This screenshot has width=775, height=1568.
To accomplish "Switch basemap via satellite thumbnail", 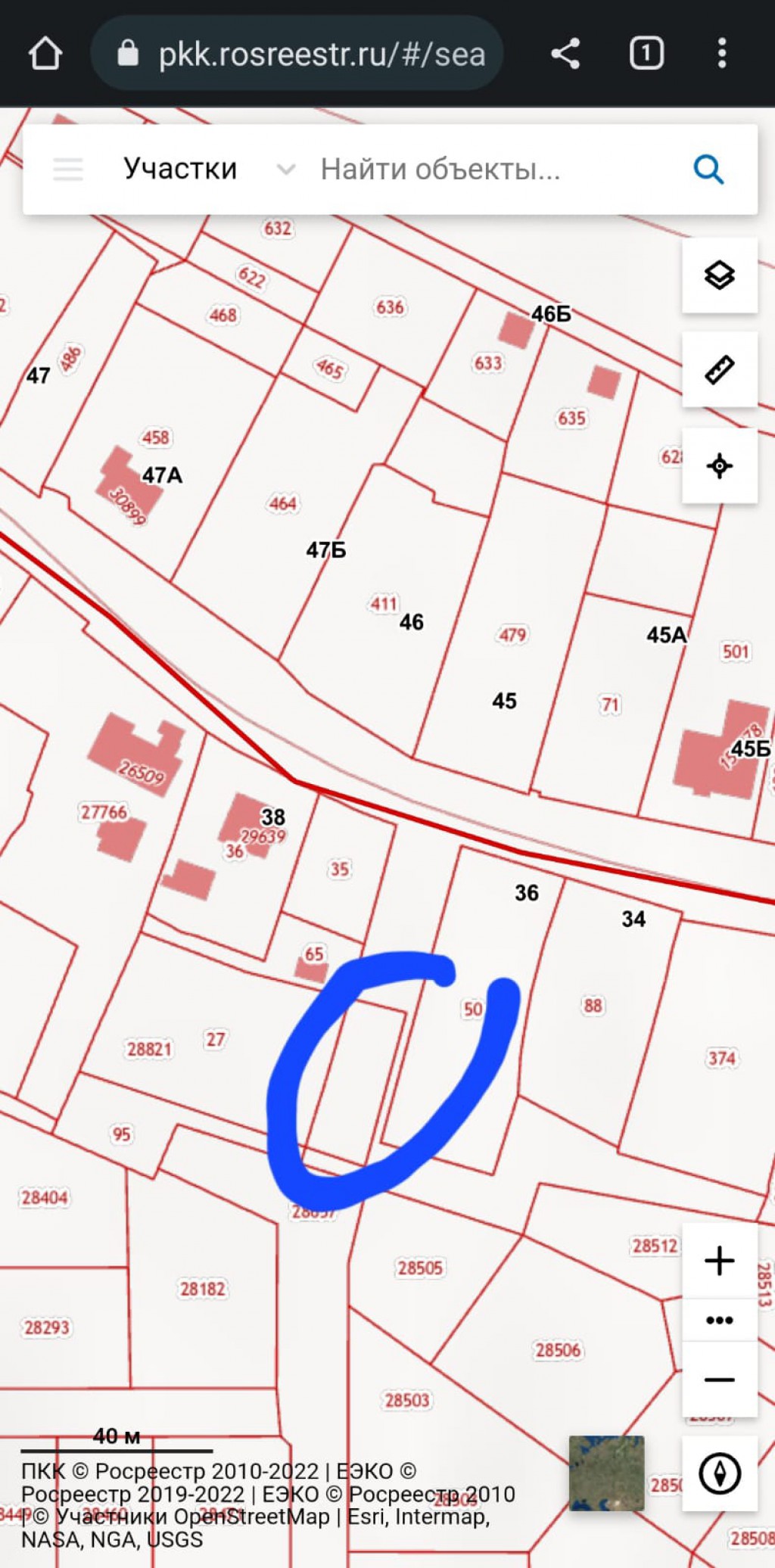I will 606,1473.
